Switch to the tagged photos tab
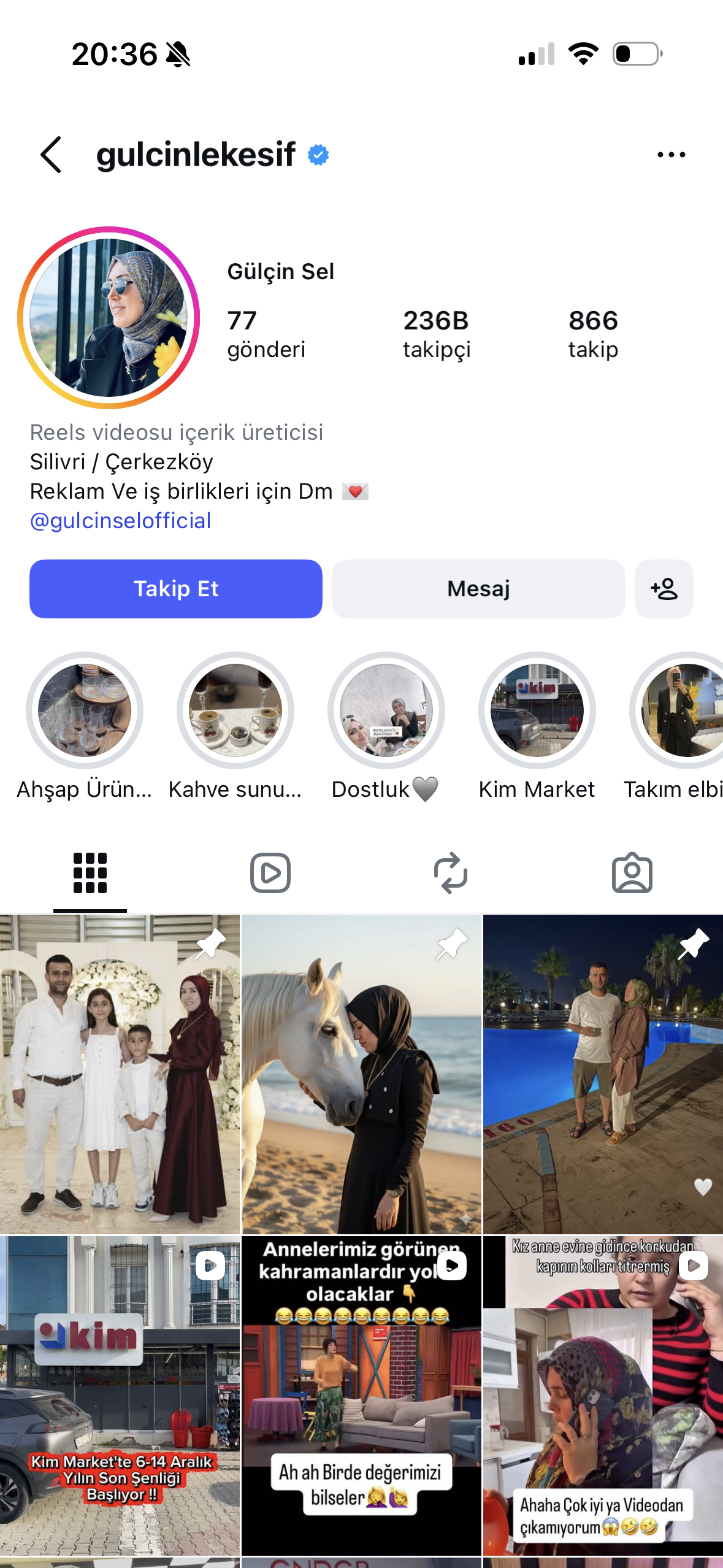Viewport: 723px width, 1568px height. pos(632,873)
